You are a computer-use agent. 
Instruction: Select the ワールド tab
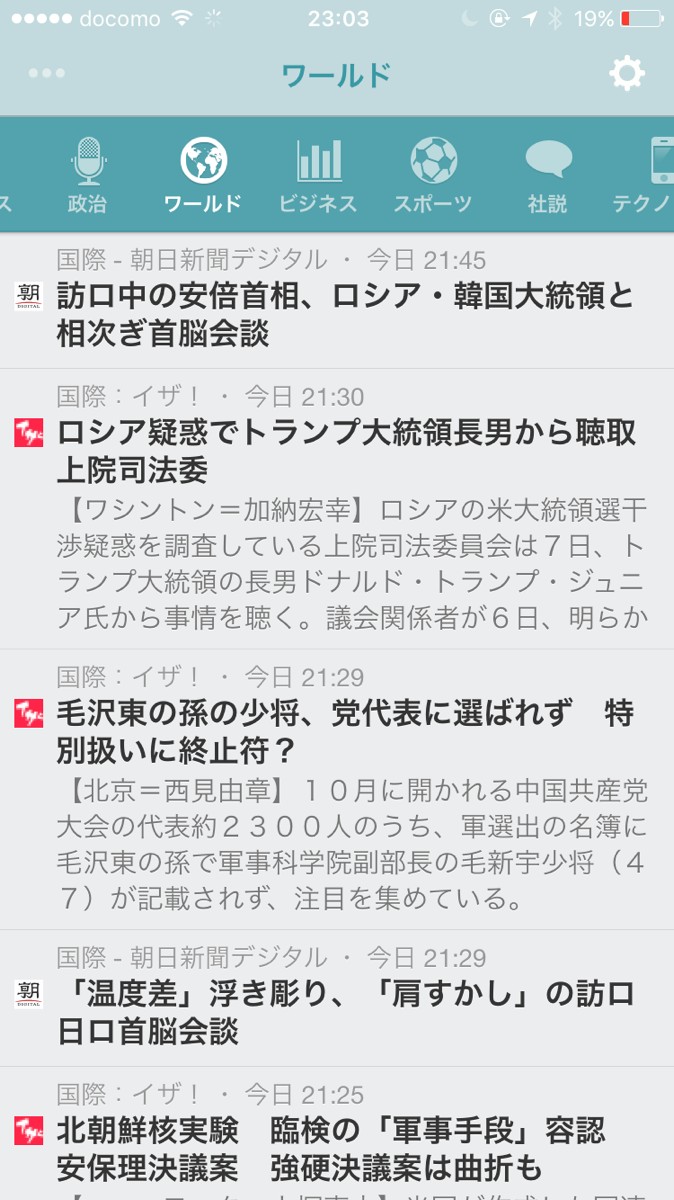click(x=203, y=175)
